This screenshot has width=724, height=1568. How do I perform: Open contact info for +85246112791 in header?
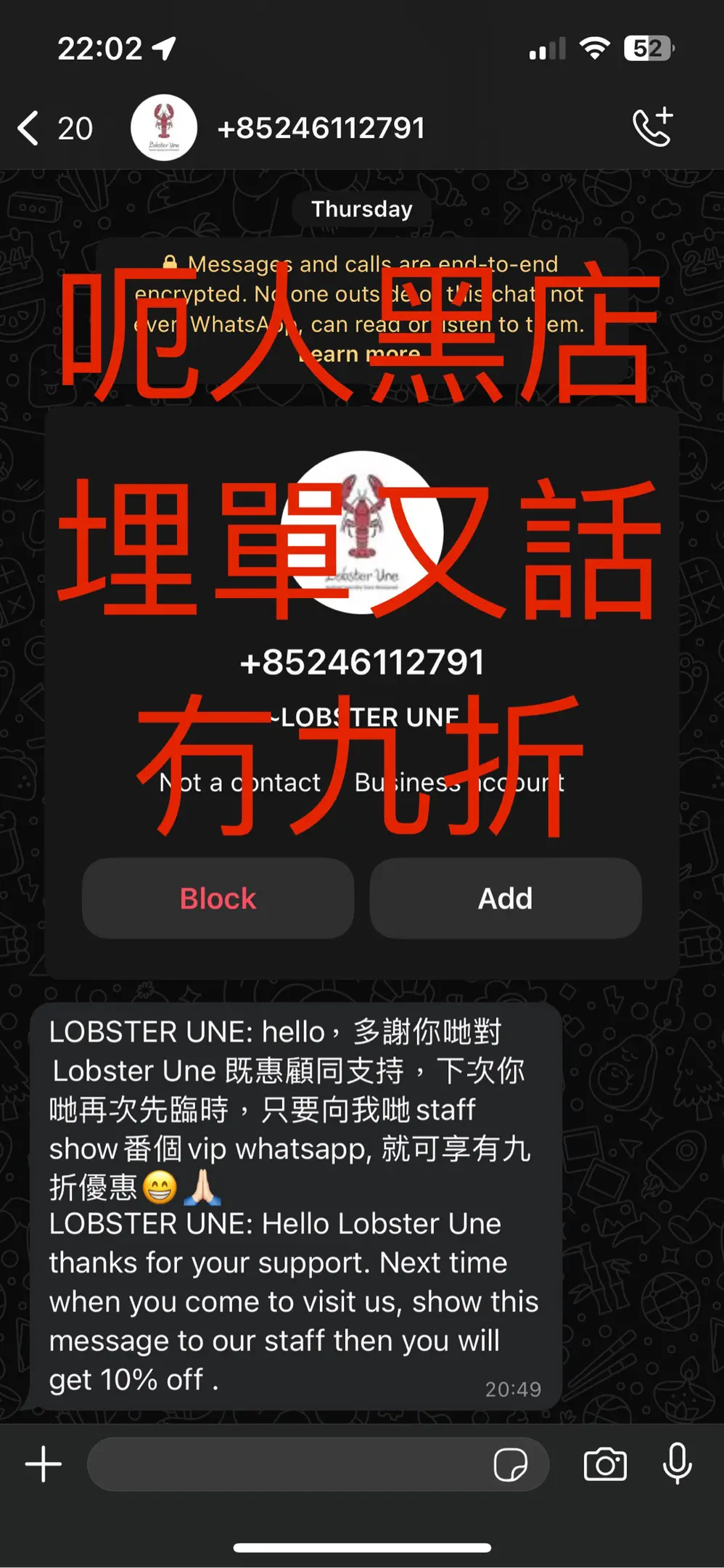pyautogui.click(x=321, y=128)
